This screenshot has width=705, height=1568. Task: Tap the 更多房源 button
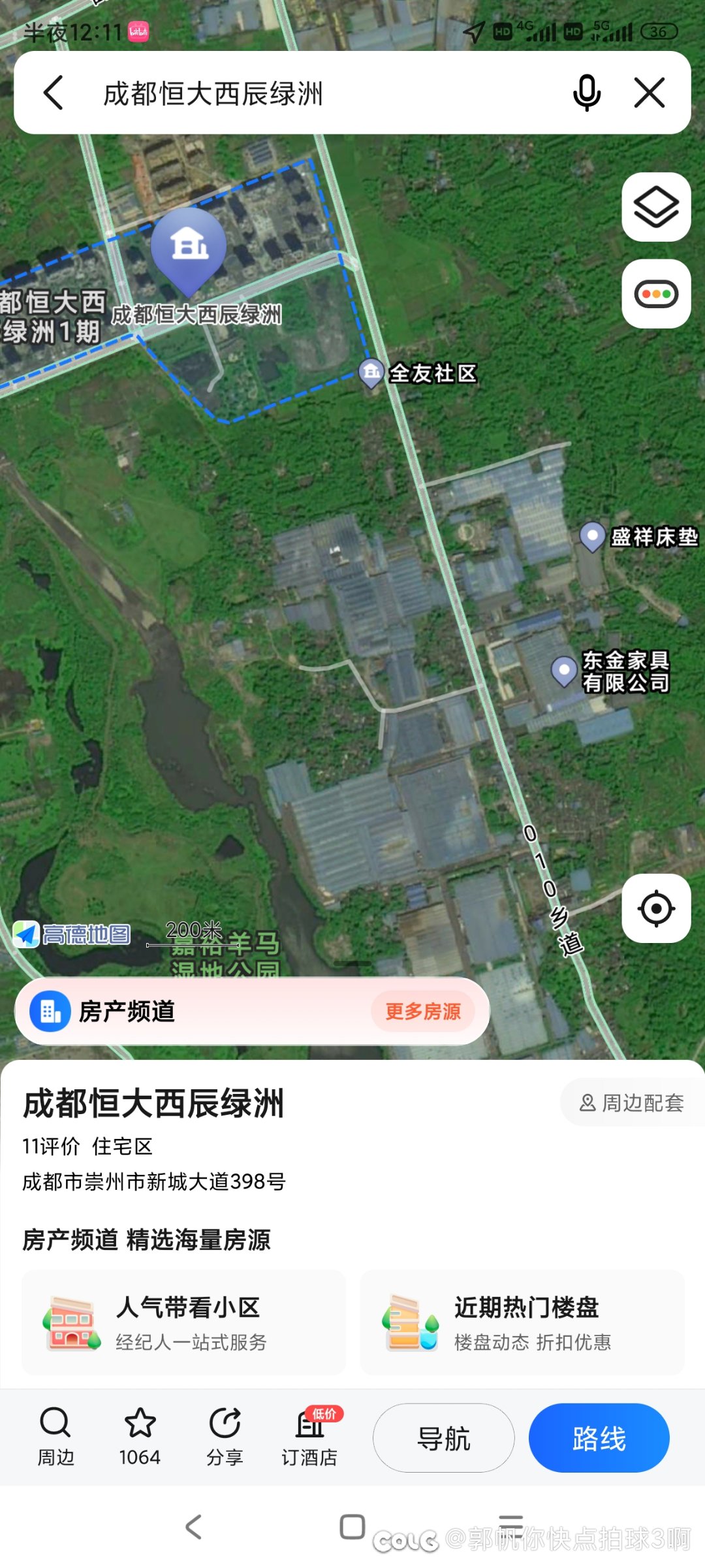(423, 1012)
